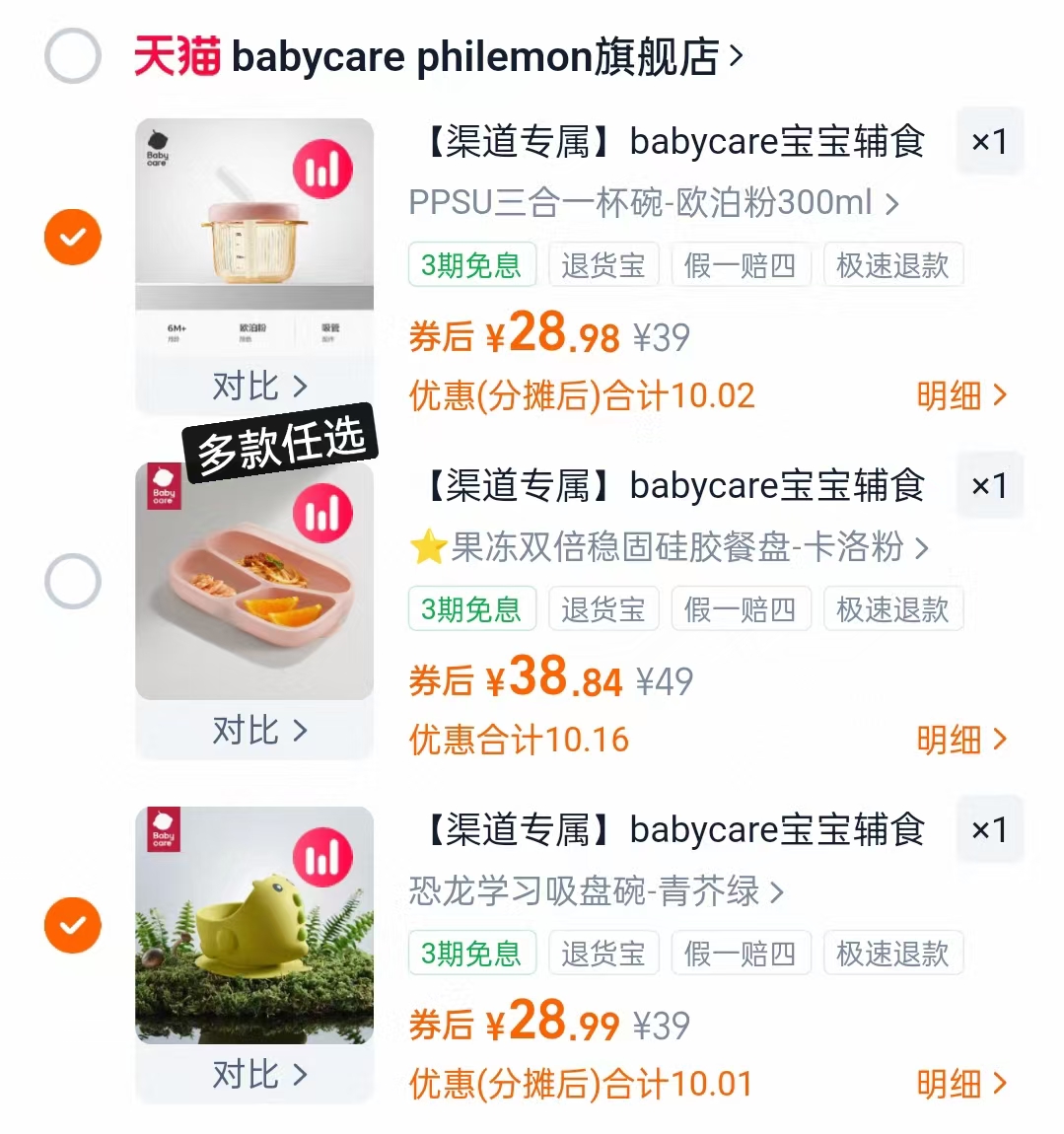Click the 对比 compare button under the cup bowl
This screenshot has width=1064, height=1134.
[x=256, y=387]
